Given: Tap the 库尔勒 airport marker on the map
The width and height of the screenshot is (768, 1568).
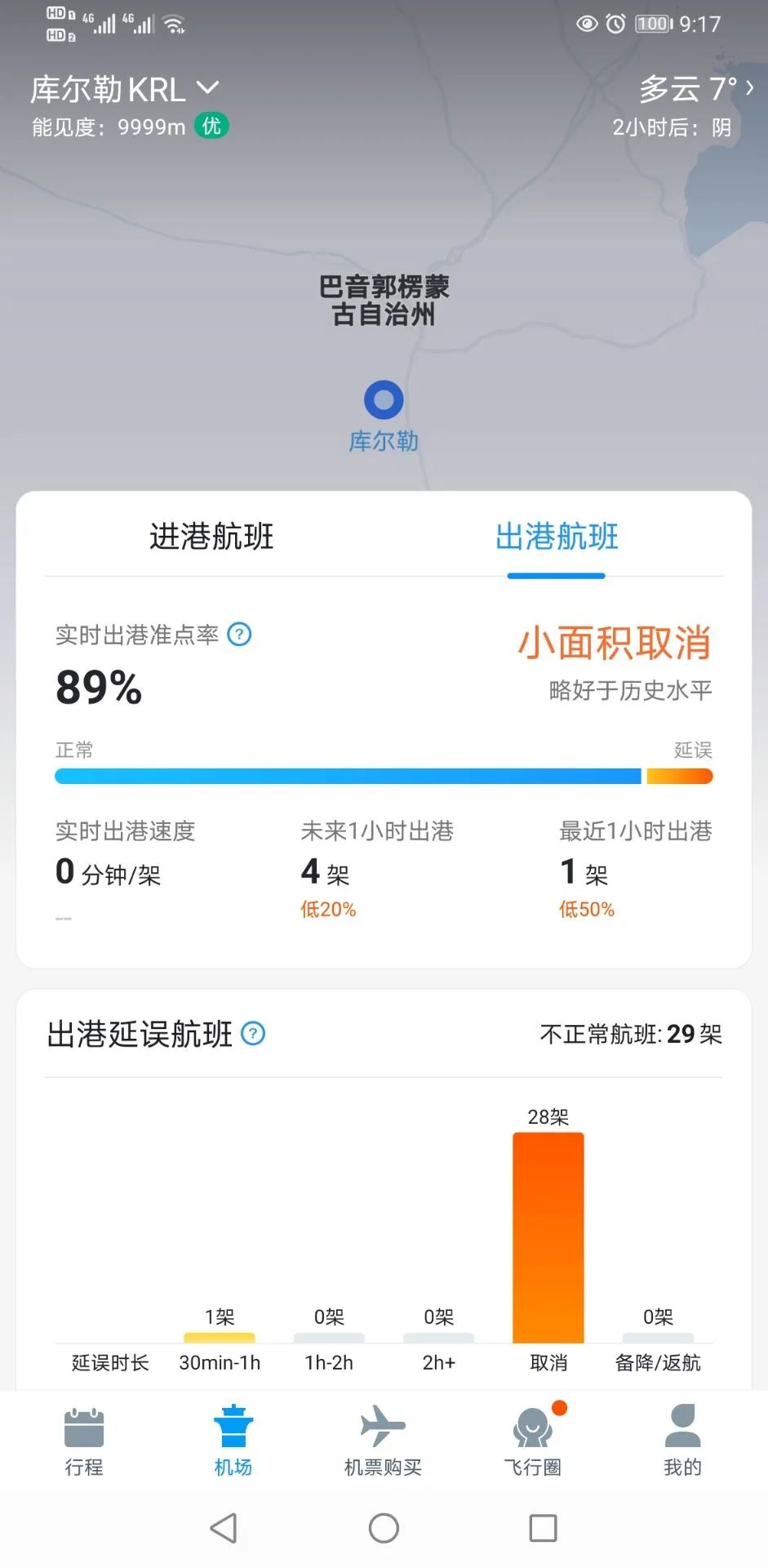Looking at the screenshot, I should (384, 400).
